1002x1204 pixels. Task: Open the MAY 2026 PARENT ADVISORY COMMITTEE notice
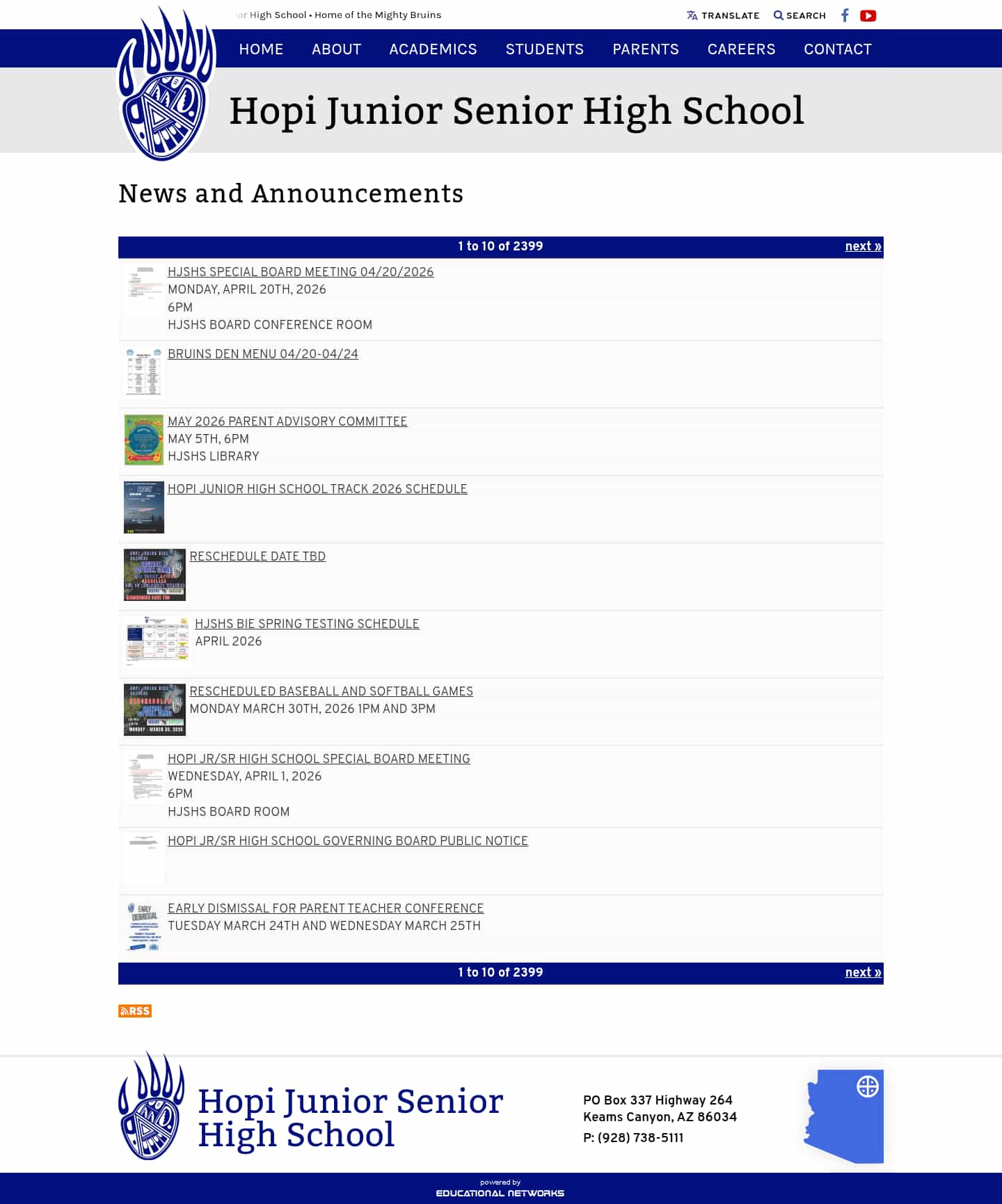pyautogui.click(x=287, y=422)
